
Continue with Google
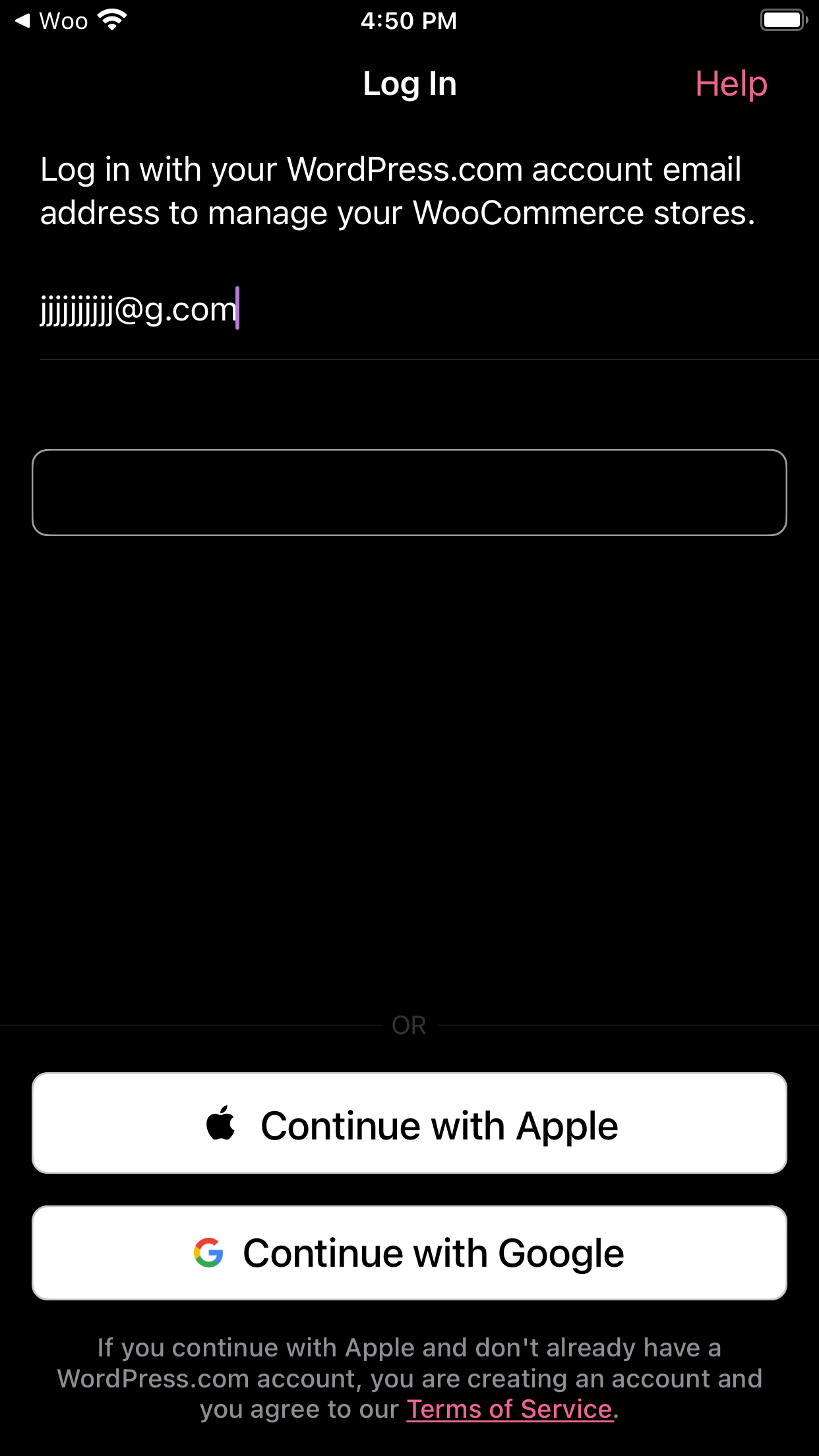409,1253
